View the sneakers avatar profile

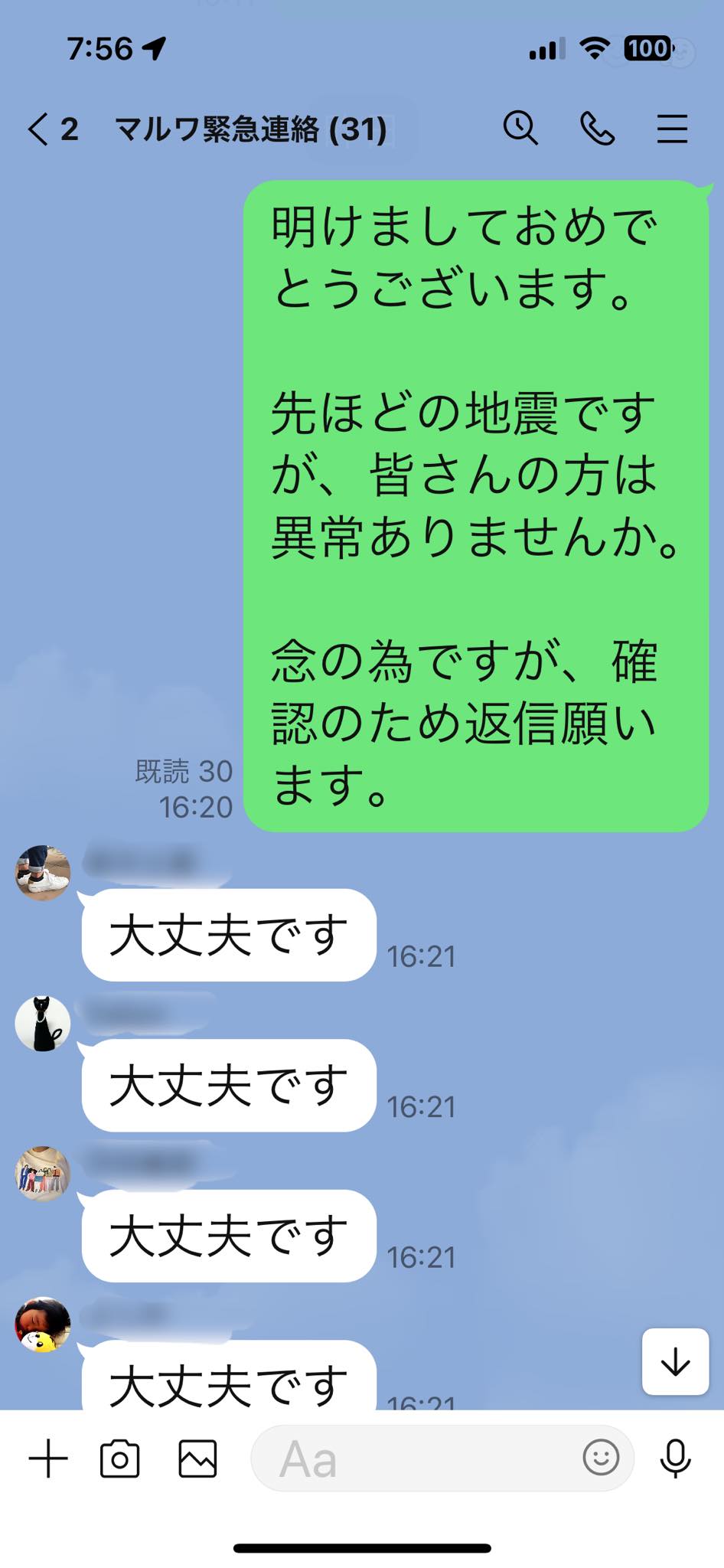pos(43,873)
